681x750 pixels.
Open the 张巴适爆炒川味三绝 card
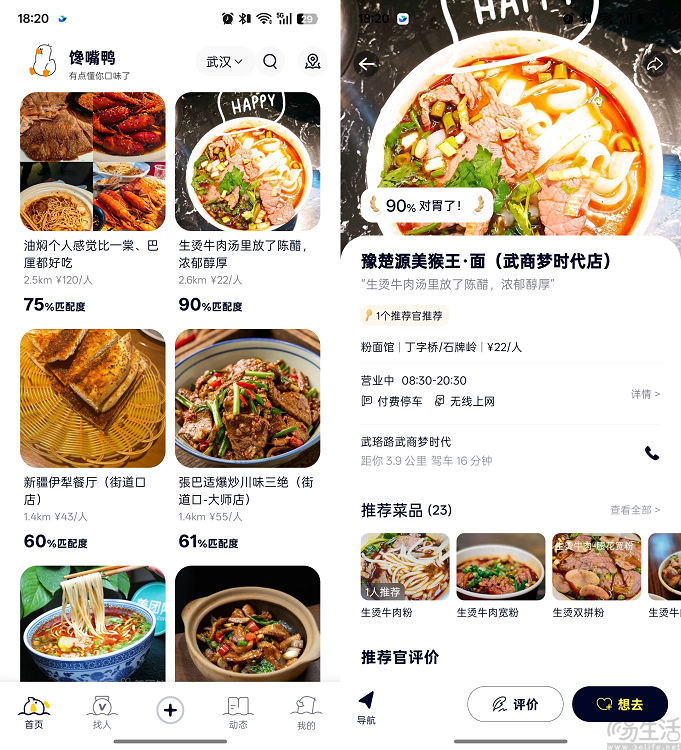tap(247, 398)
